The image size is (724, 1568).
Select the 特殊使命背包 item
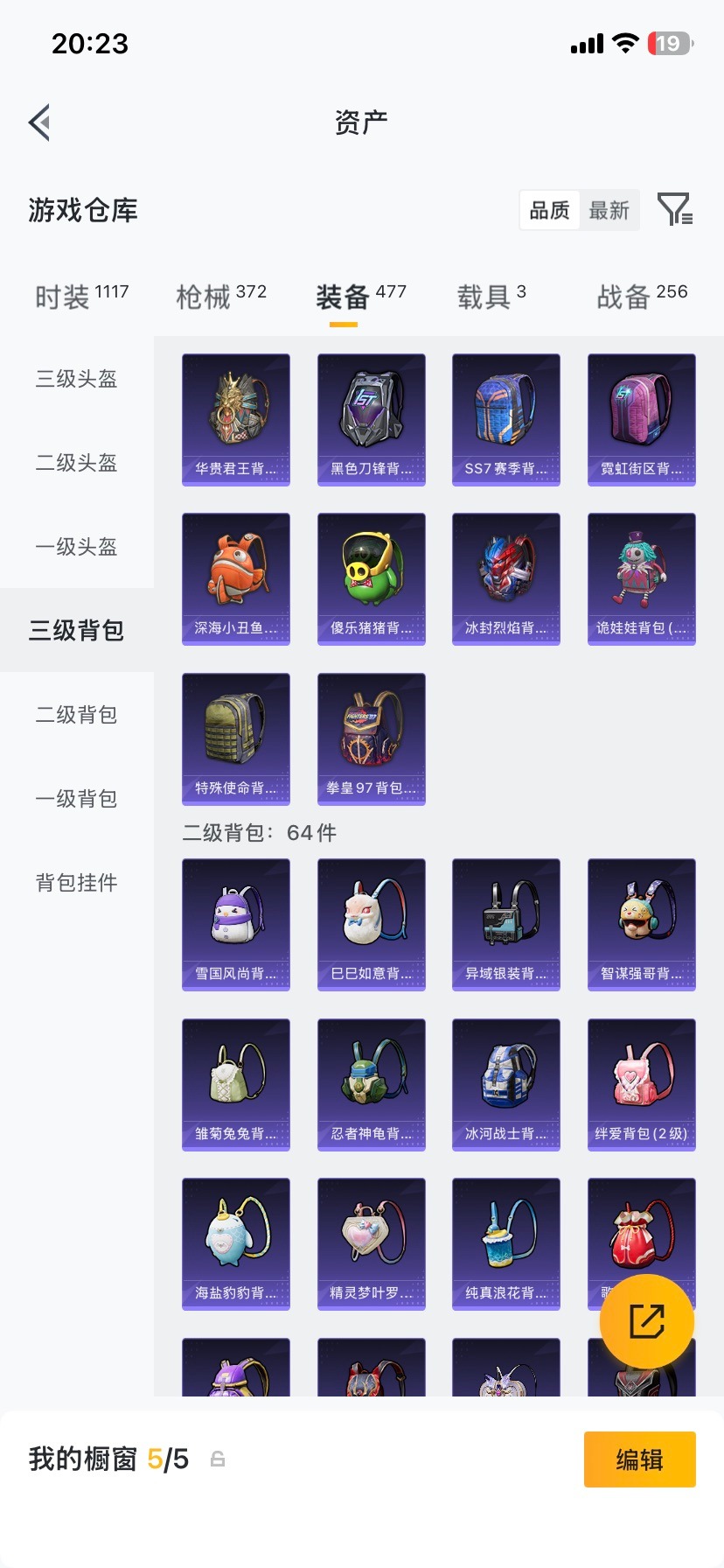(x=235, y=738)
